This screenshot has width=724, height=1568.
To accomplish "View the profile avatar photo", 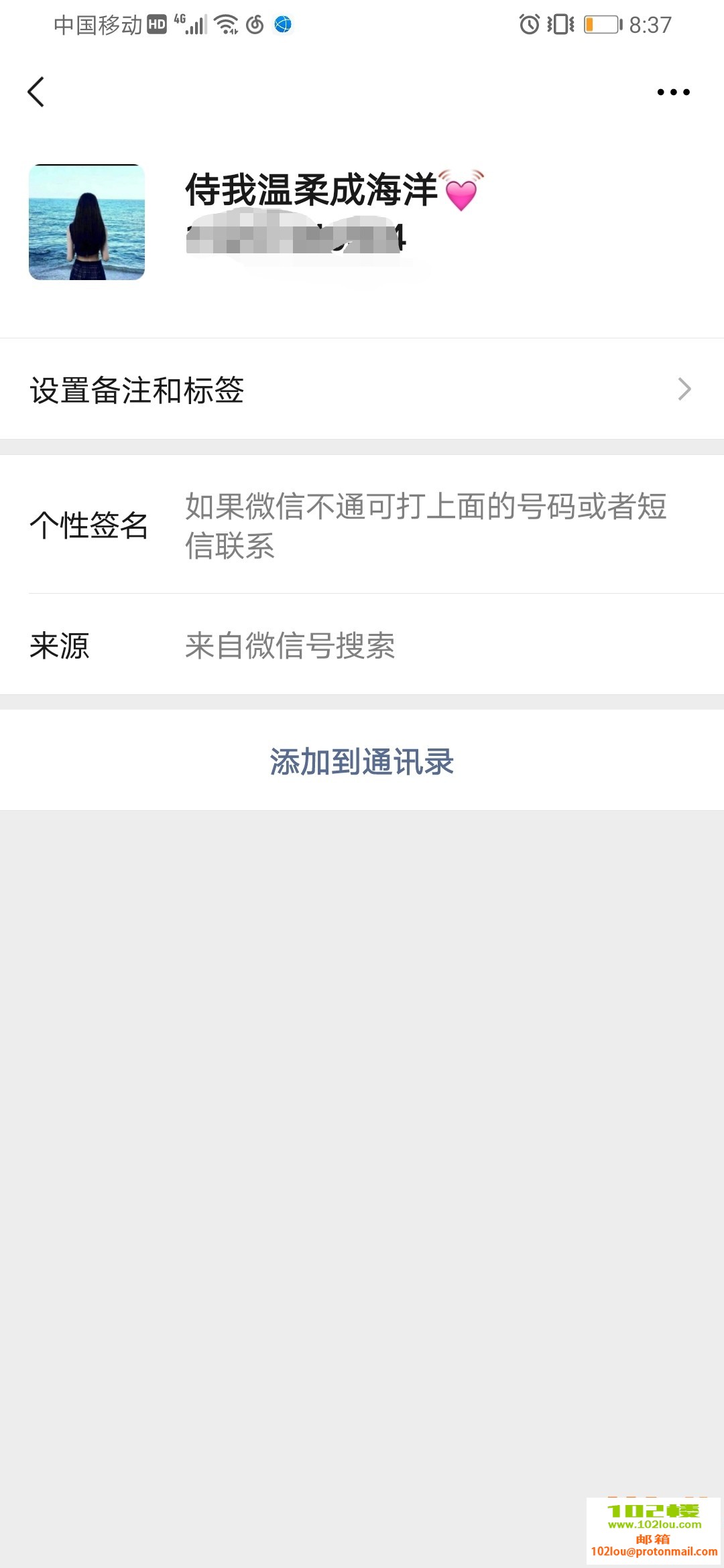I will [x=86, y=222].
